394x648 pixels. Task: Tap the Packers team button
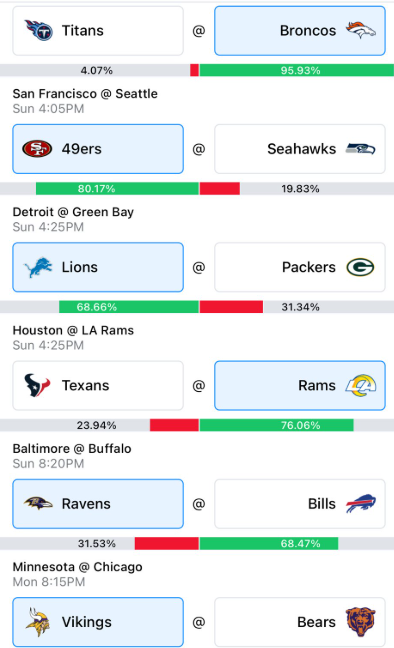300,267
